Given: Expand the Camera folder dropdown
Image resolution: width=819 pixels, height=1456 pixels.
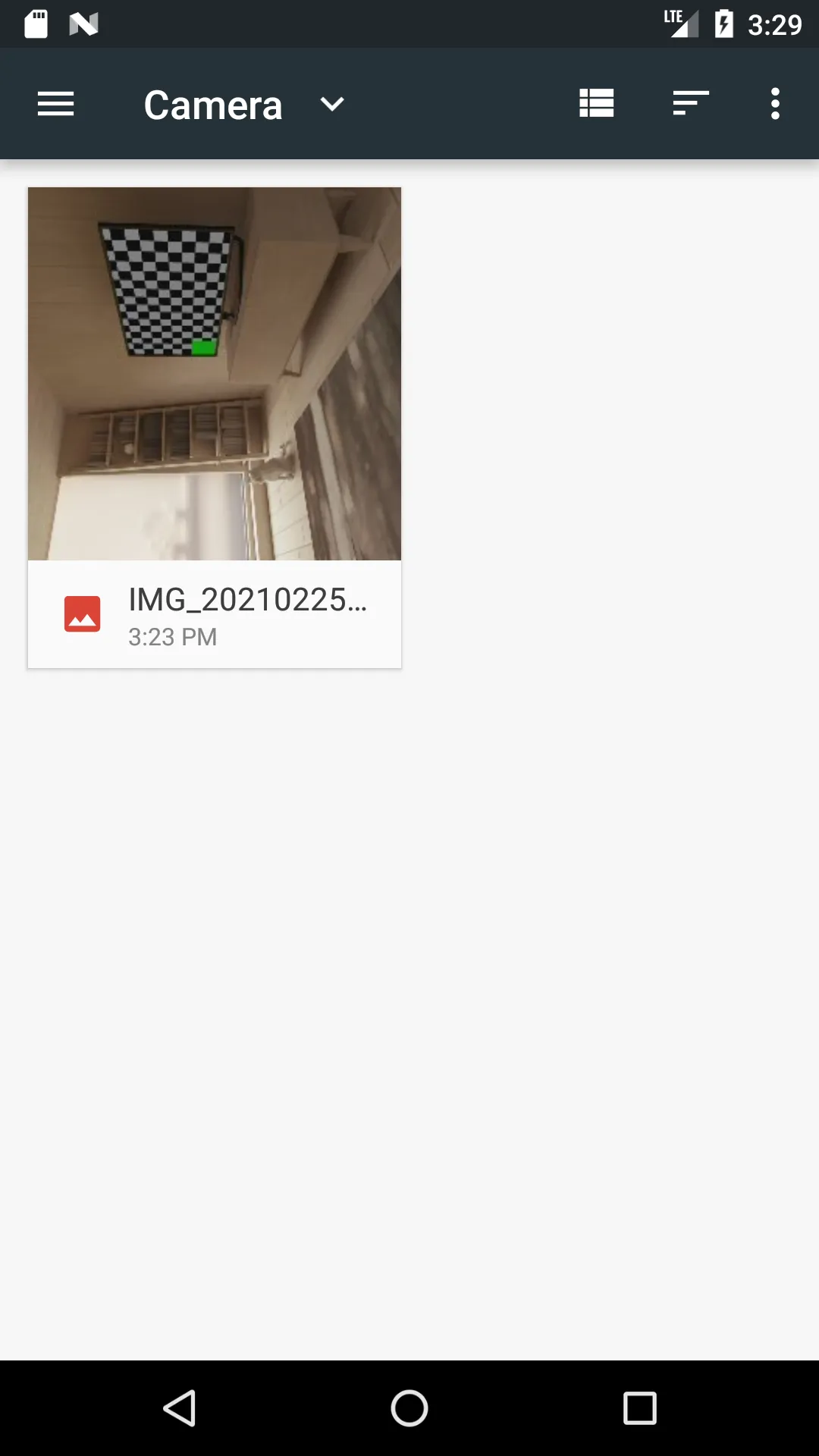Looking at the screenshot, I should [x=331, y=104].
